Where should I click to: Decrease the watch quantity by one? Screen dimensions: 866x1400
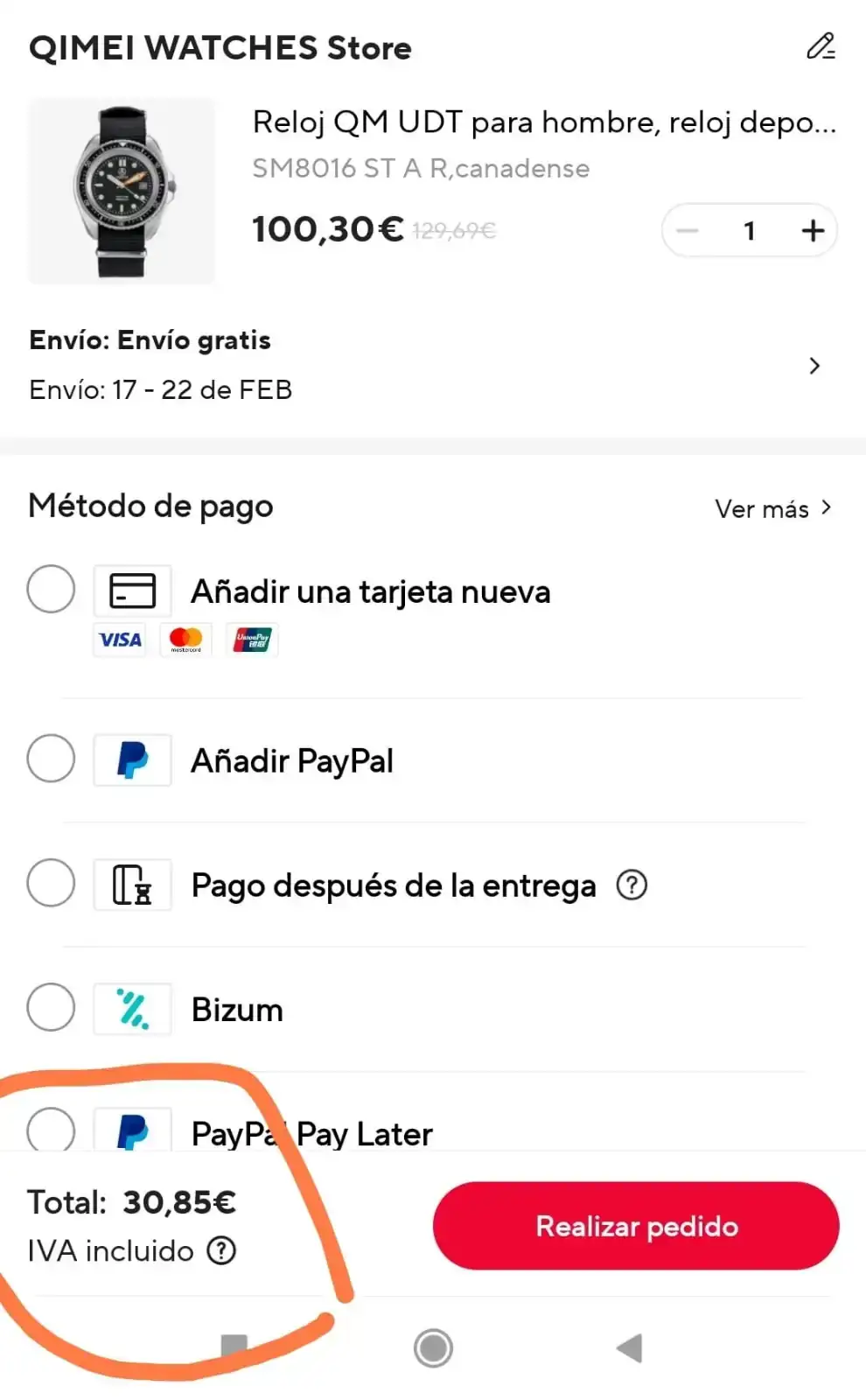[x=688, y=231]
